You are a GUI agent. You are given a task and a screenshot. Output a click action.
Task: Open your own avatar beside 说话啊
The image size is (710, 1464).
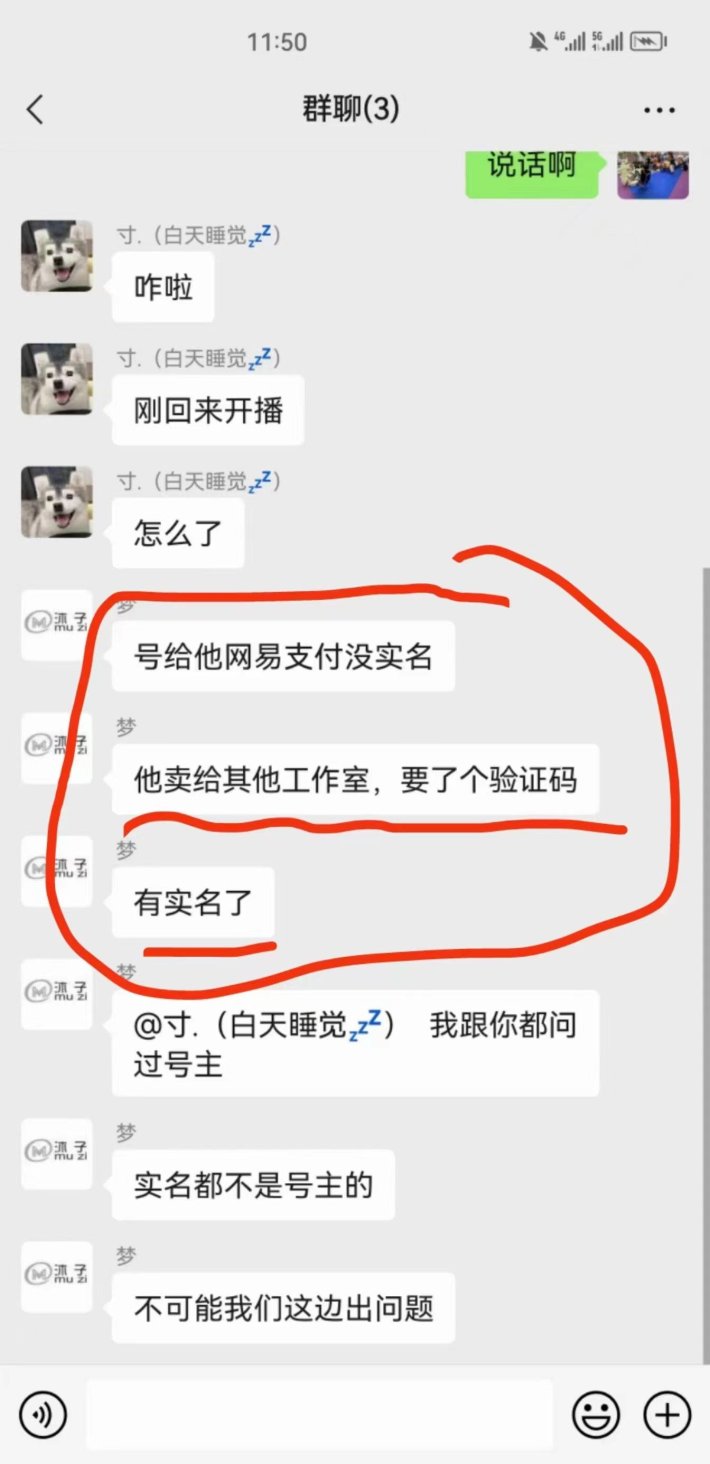[x=653, y=174]
